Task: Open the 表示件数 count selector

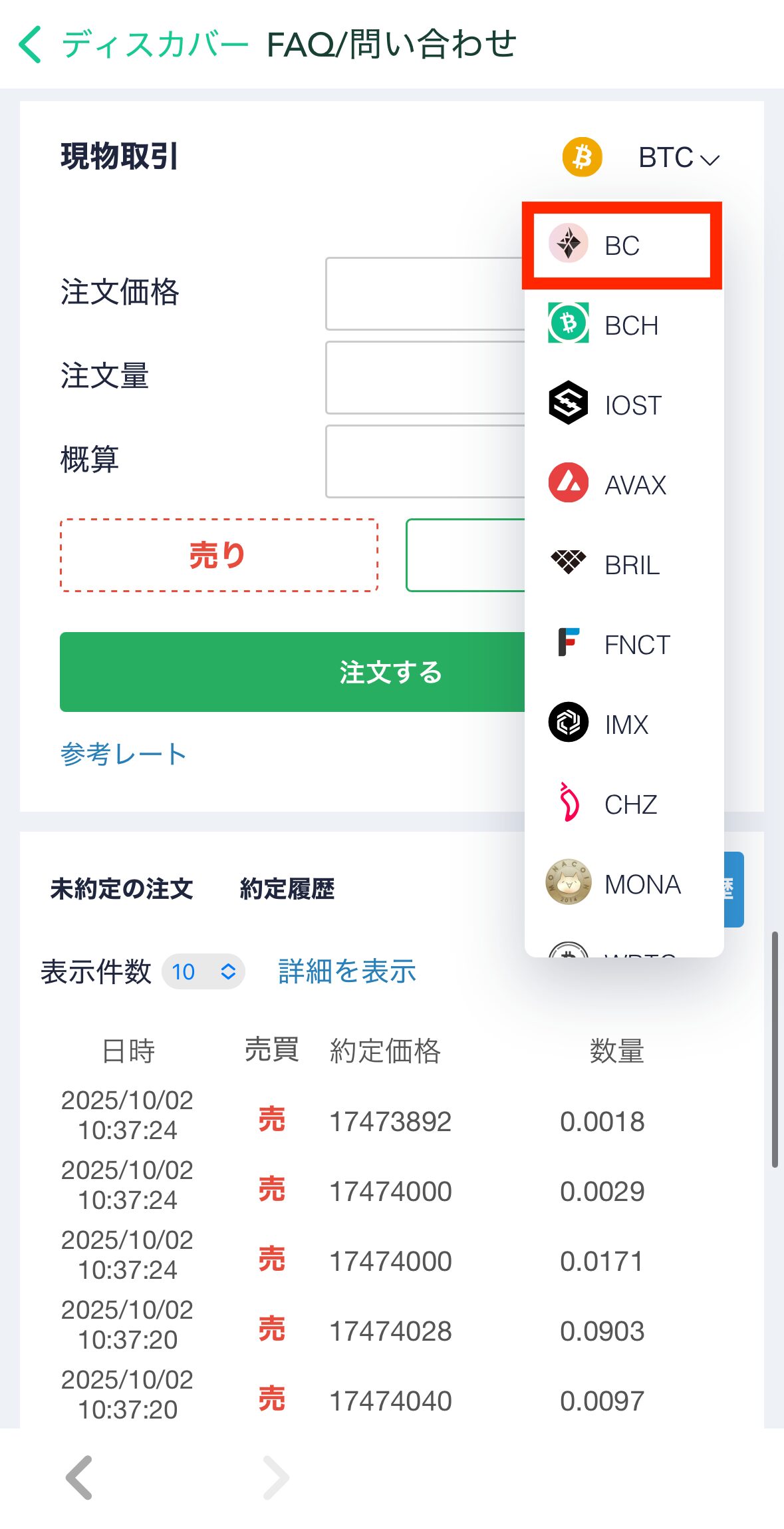Action: [x=203, y=972]
